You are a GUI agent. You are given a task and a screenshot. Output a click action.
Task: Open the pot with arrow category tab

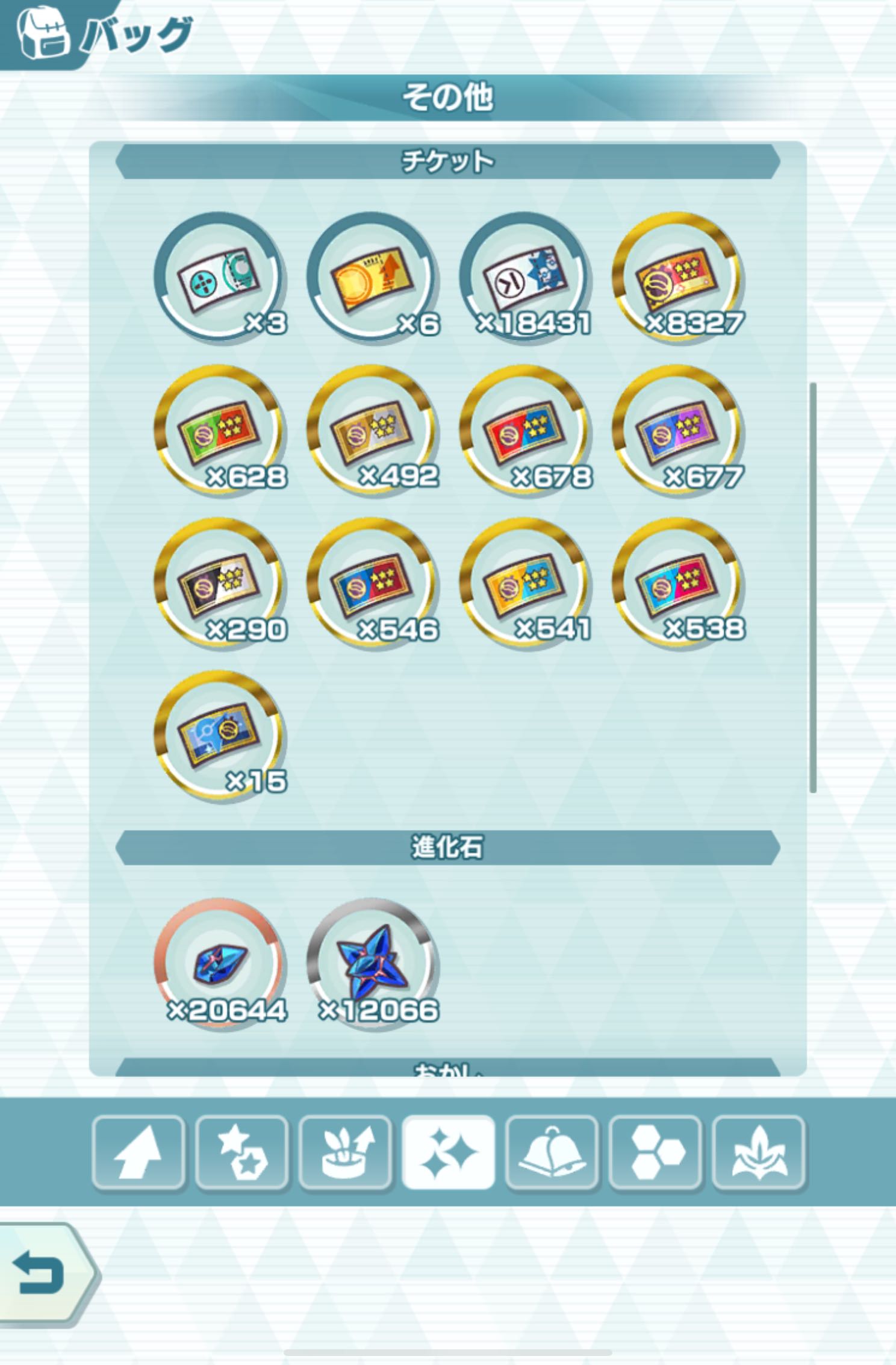pyautogui.click(x=345, y=1152)
